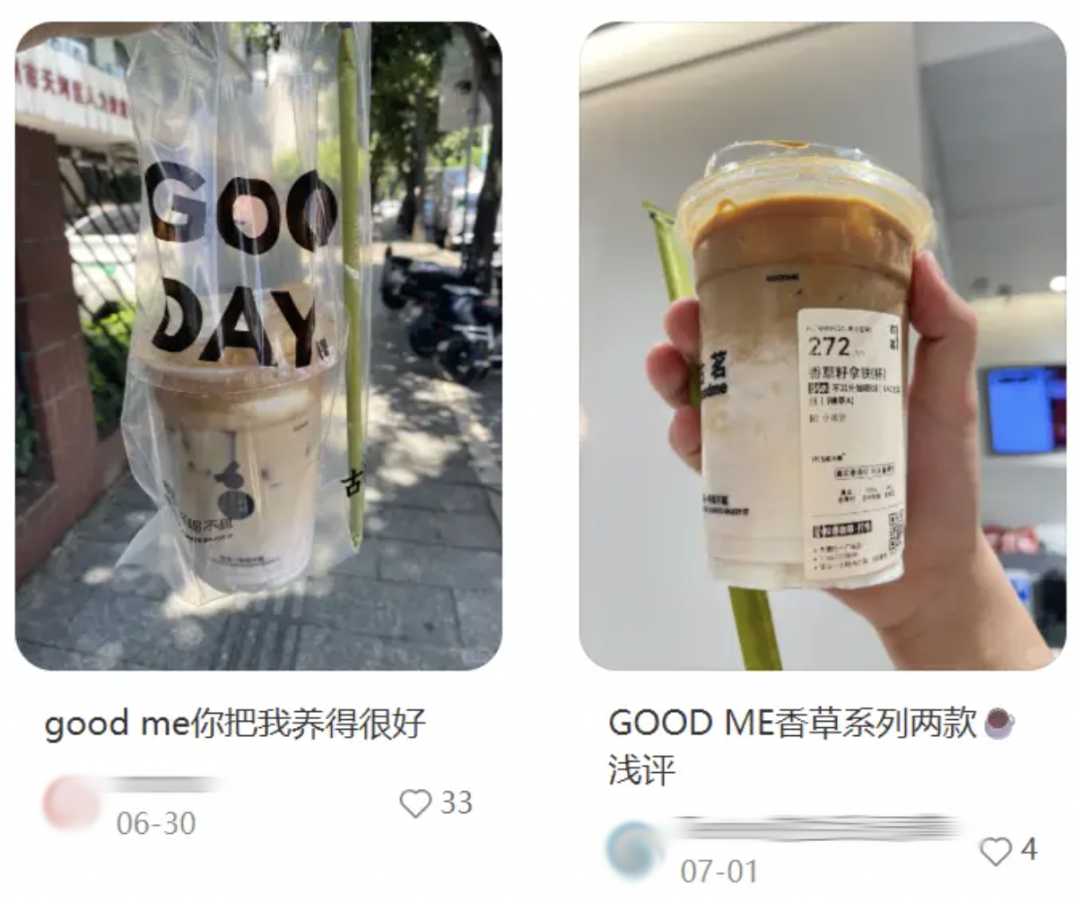This screenshot has height=902, width=1080.
Task: Open the GOOD ME香草系列两款 post image
Action: 822,345
